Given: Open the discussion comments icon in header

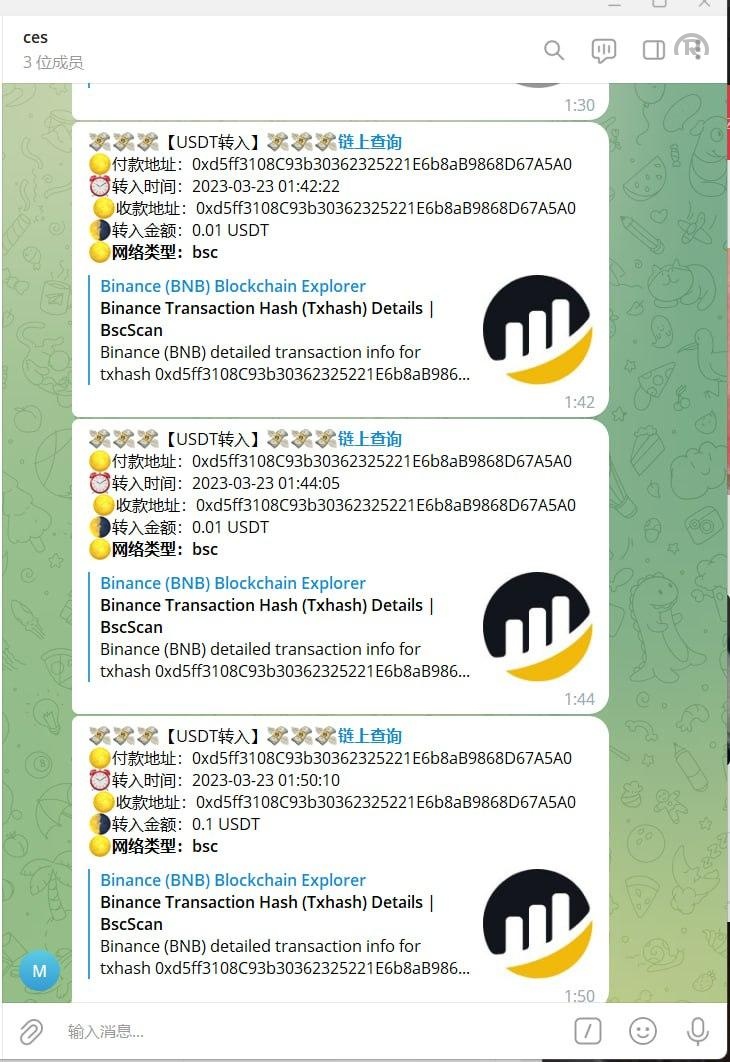Looking at the screenshot, I should 603,50.
